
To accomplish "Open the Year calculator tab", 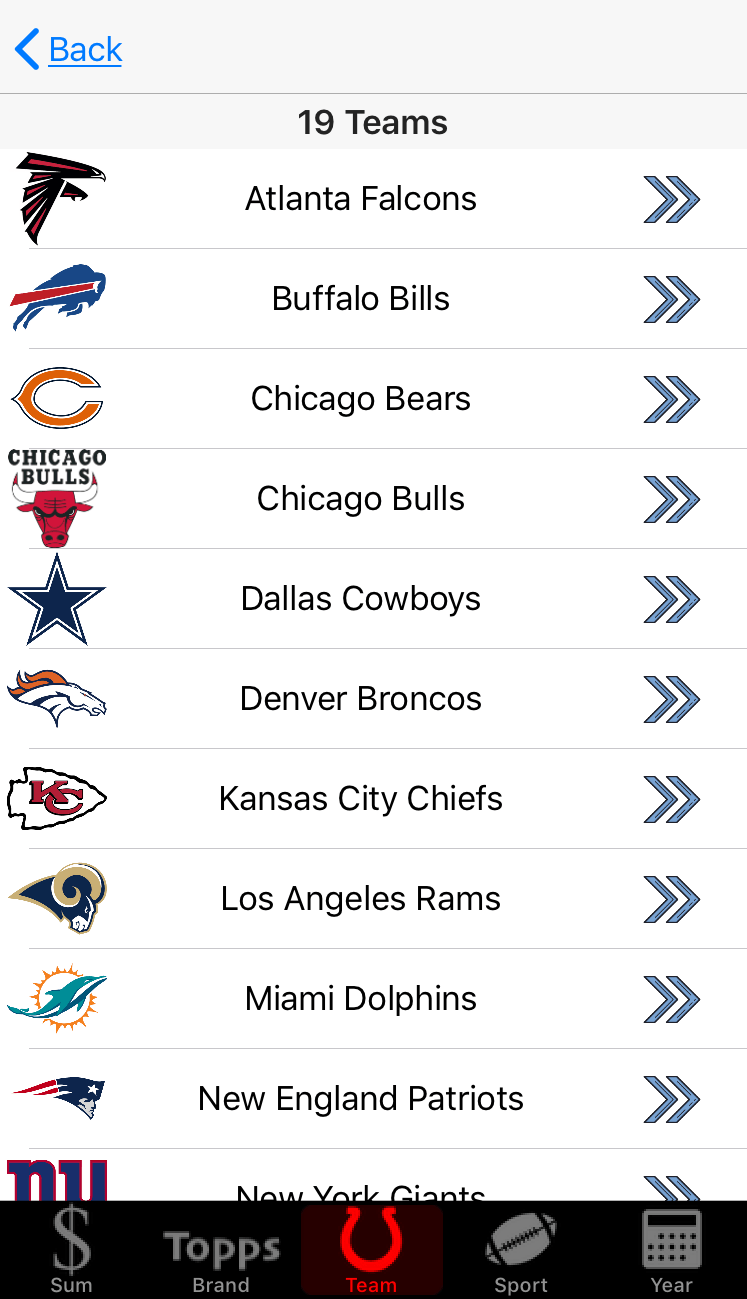I will click(x=671, y=1250).
